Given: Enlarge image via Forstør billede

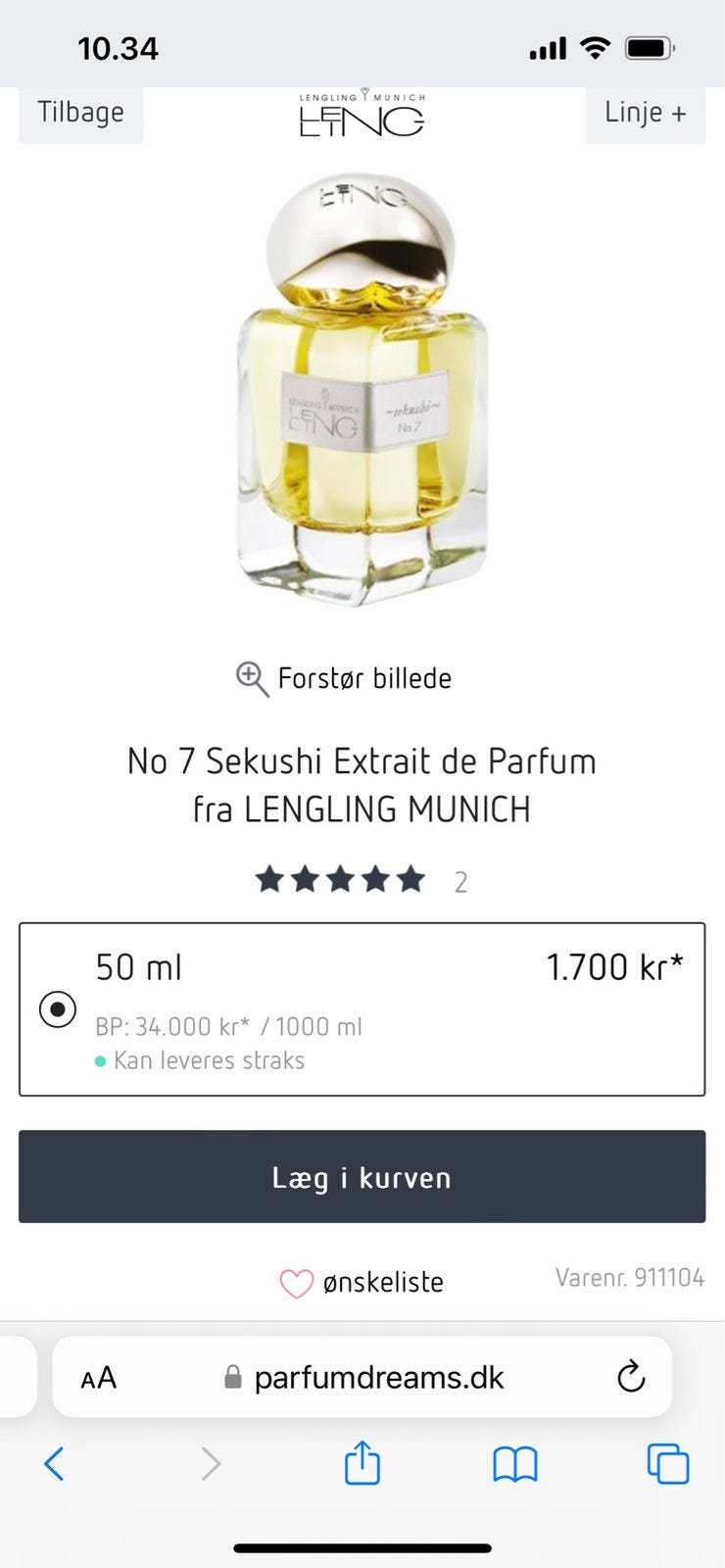Looking at the screenshot, I should (344, 678).
